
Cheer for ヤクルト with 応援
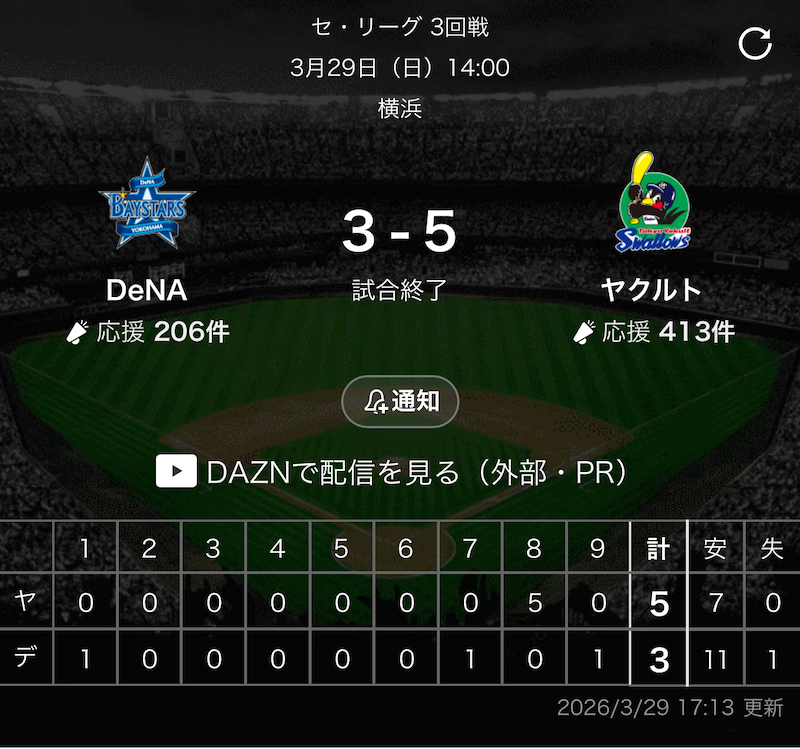(653, 332)
